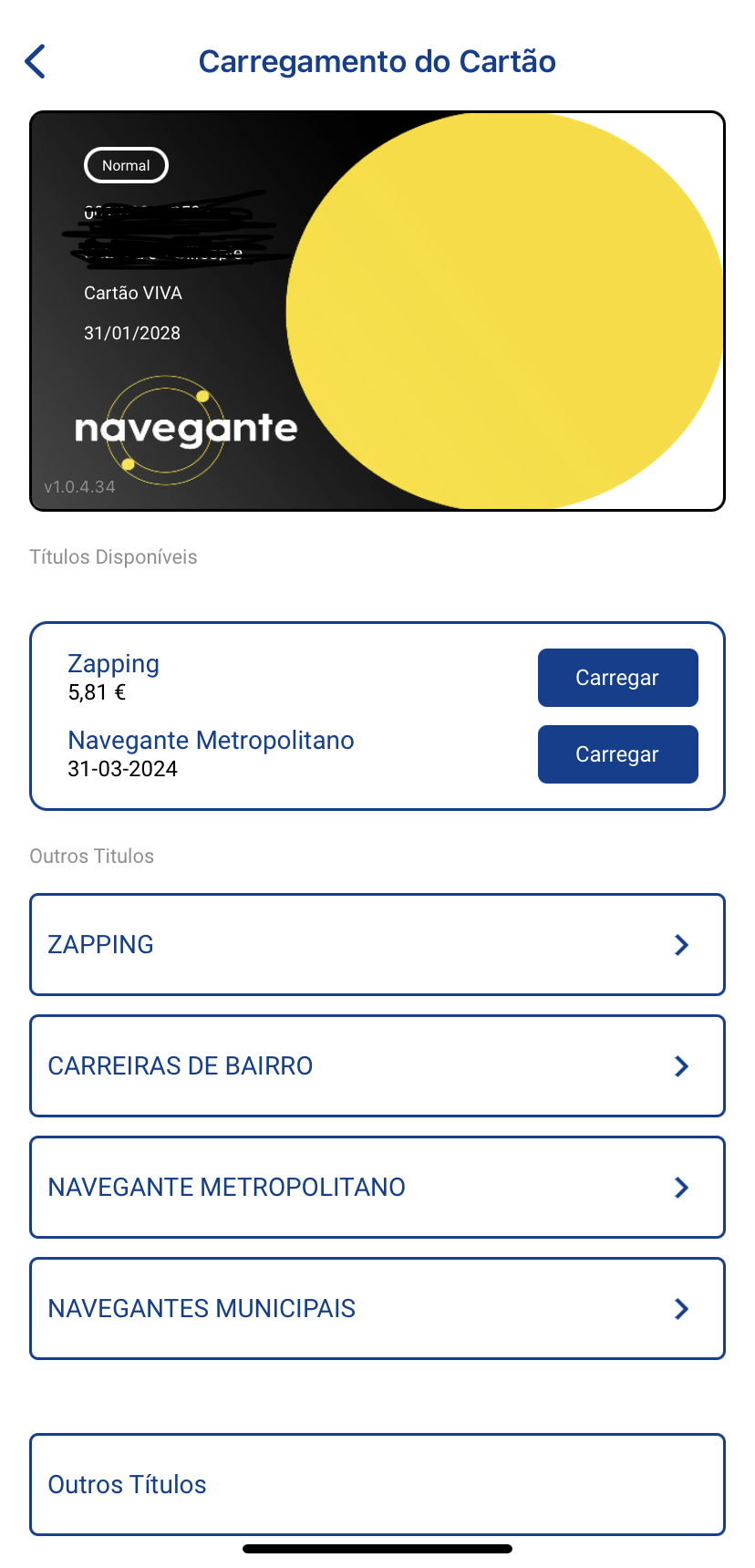
Task: Choose NAVEGANTES MUNICIPAIS
Action: click(377, 1308)
